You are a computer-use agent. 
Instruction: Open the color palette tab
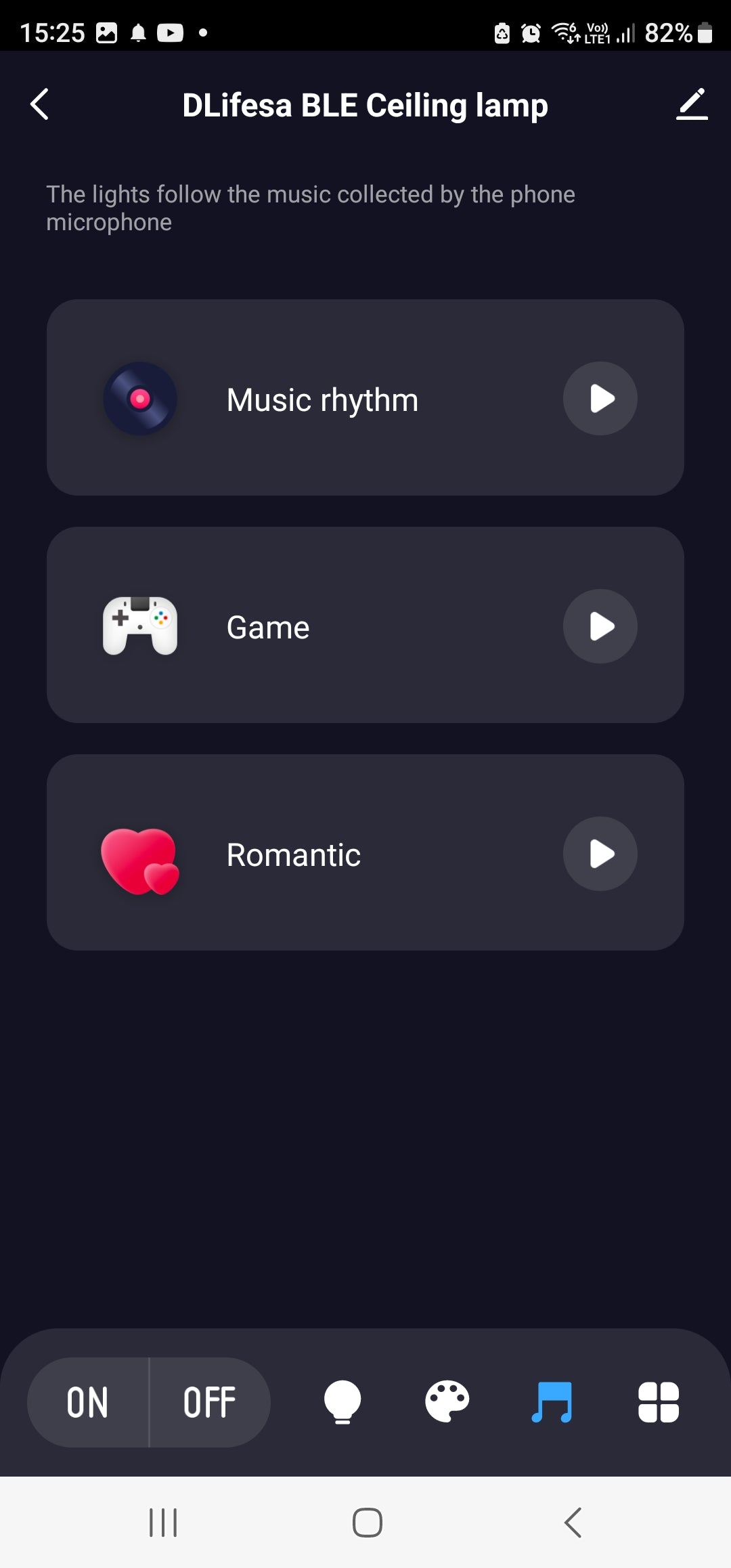click(x=447, y=1402)
